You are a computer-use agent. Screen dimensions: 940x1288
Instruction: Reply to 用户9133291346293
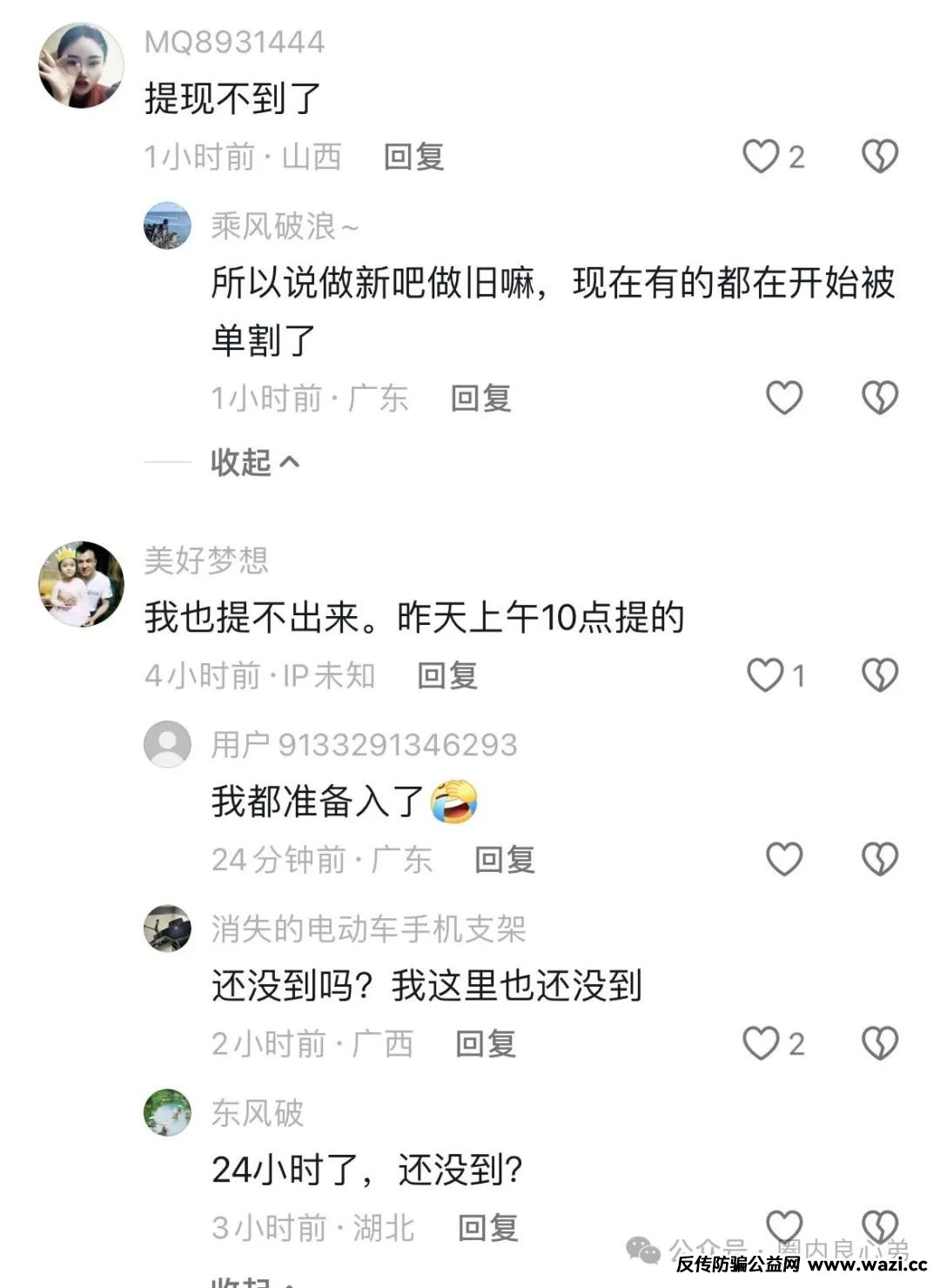pyautogui.click(x=505, y=860)
